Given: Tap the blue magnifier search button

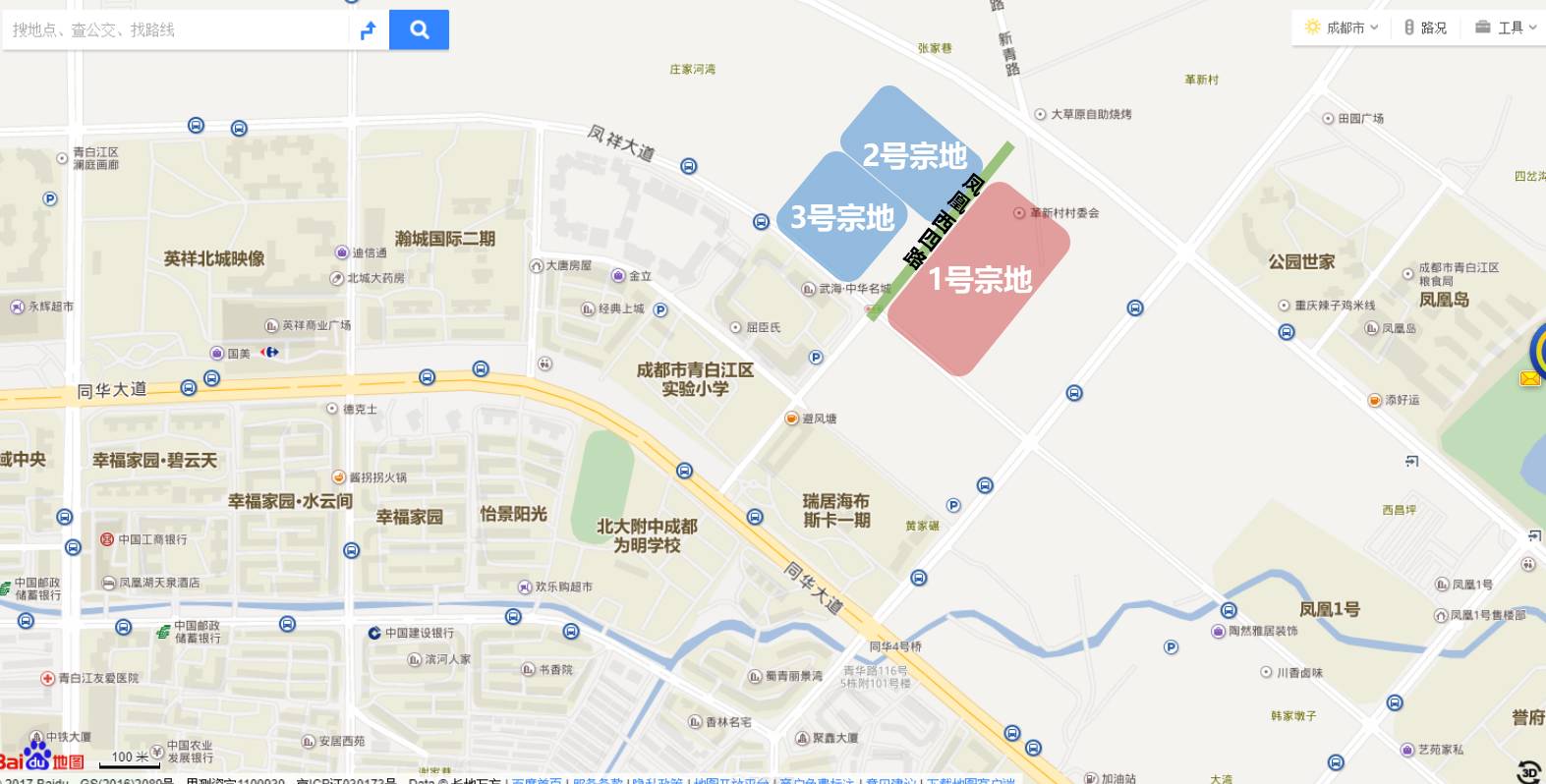Looking at the screenshot, I should 419,29.
